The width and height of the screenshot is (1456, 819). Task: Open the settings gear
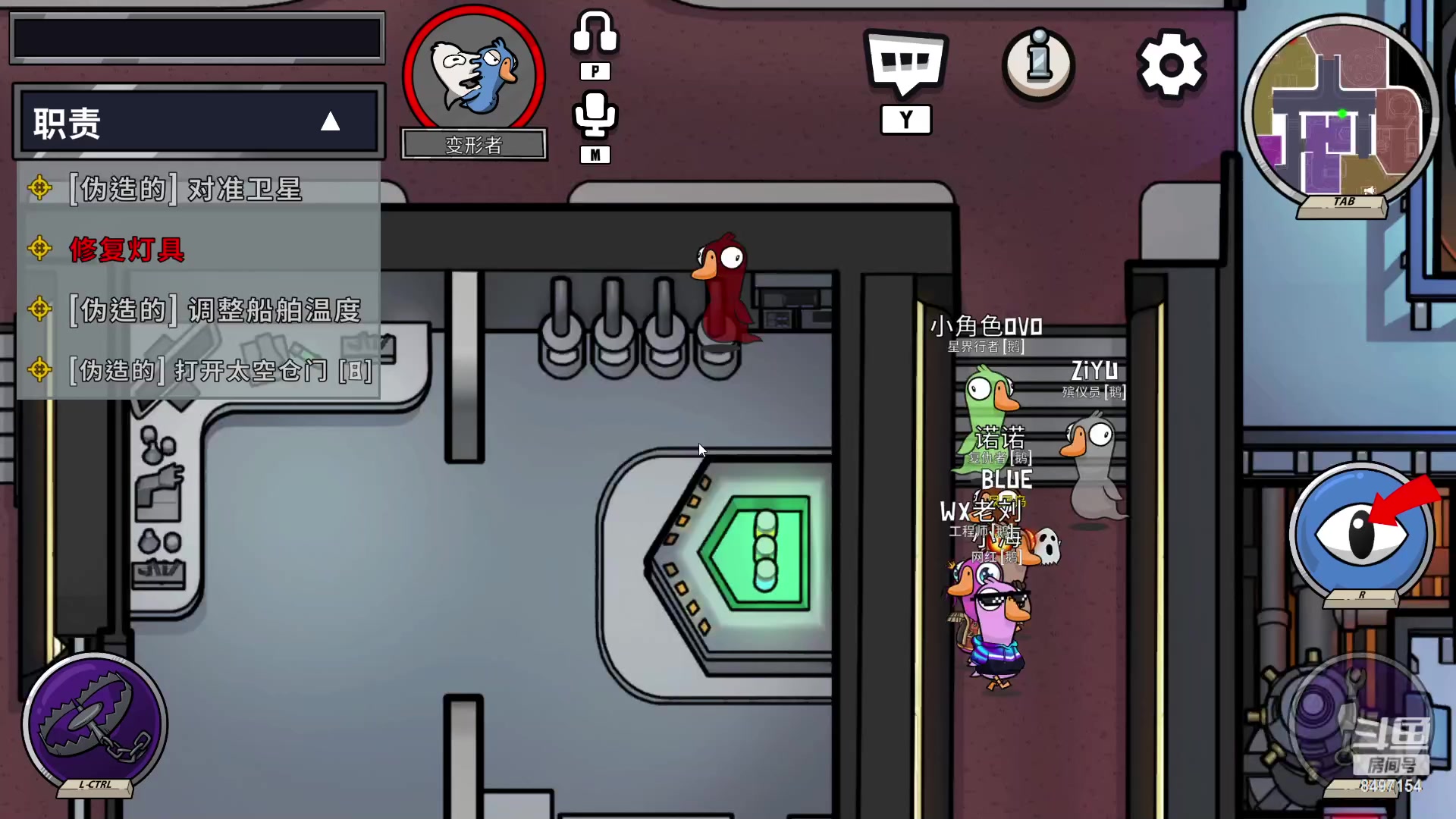click(1171, 65)
